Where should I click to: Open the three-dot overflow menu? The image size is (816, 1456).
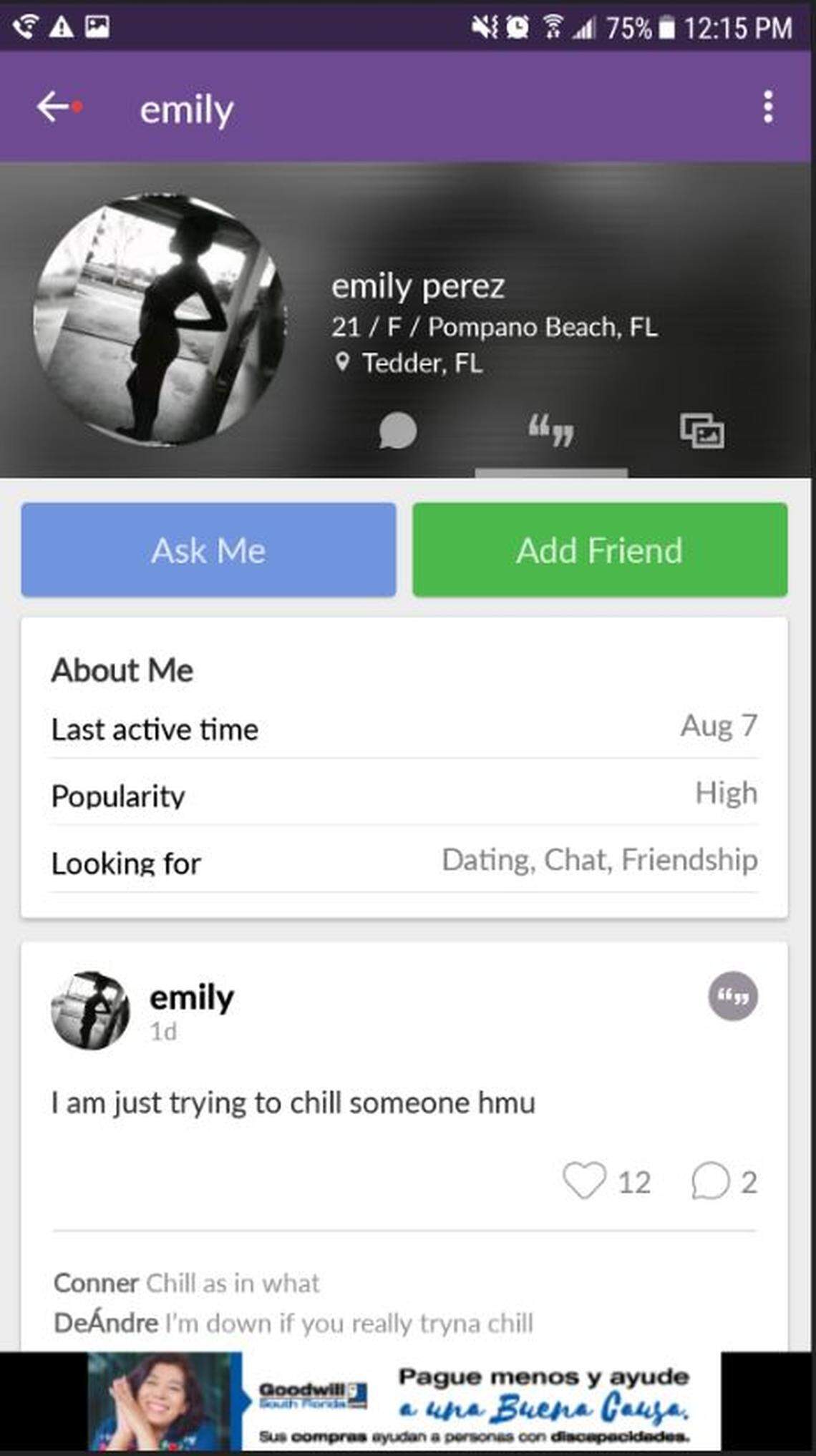[x=769, y=107]
